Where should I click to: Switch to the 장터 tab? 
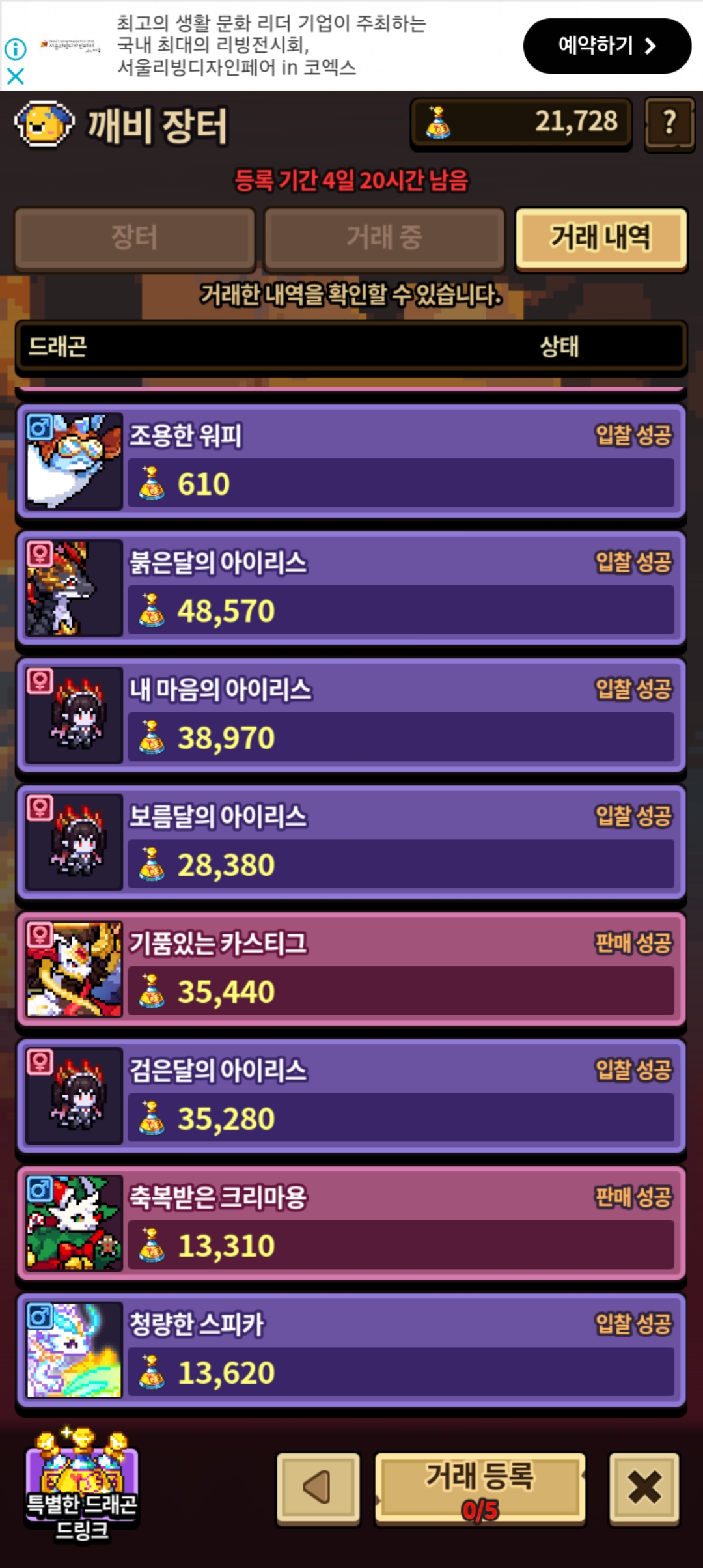tap(135, 238)
